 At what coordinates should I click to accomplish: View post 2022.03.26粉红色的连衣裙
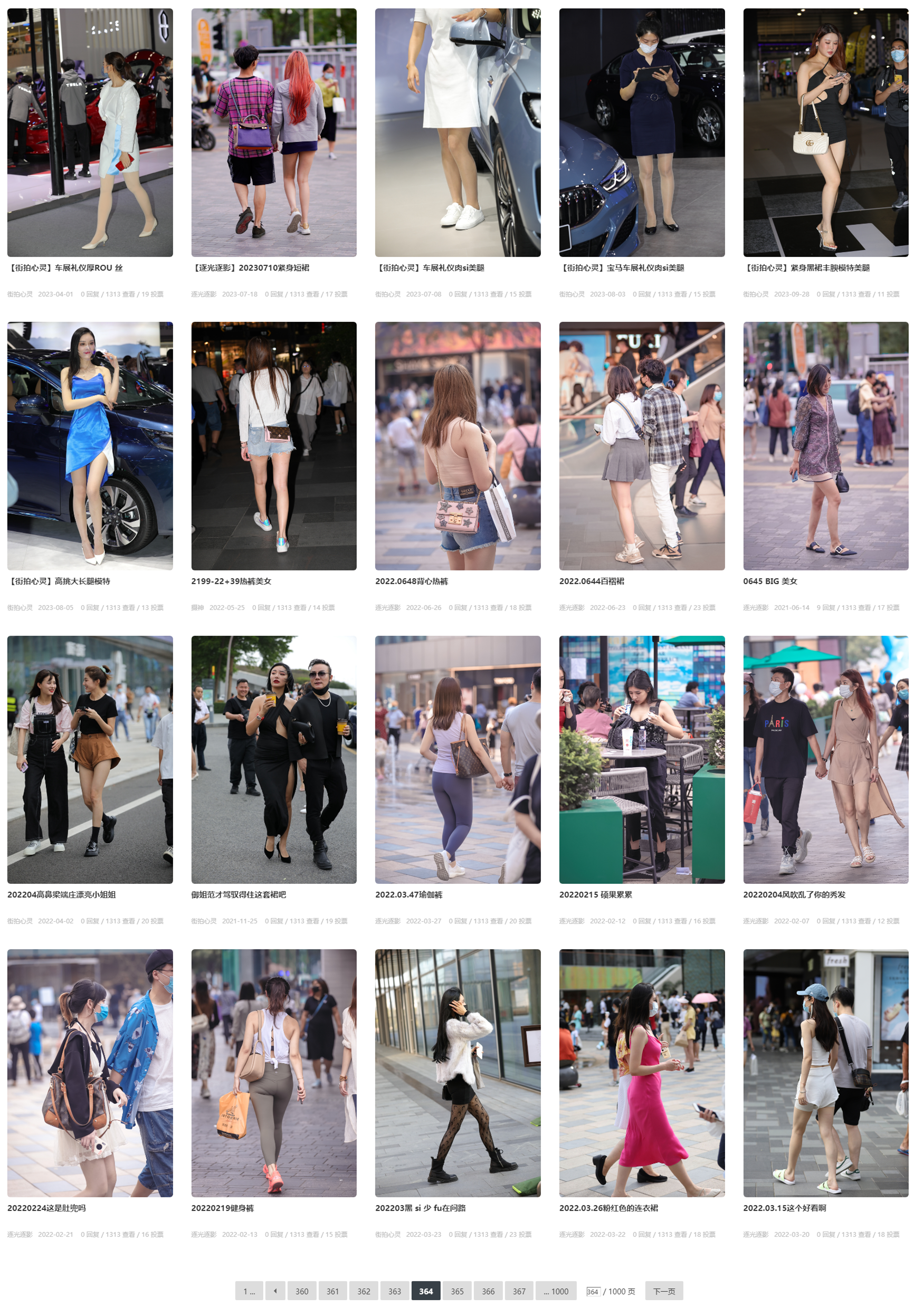pyautogui.click(x=608, y=1208)
